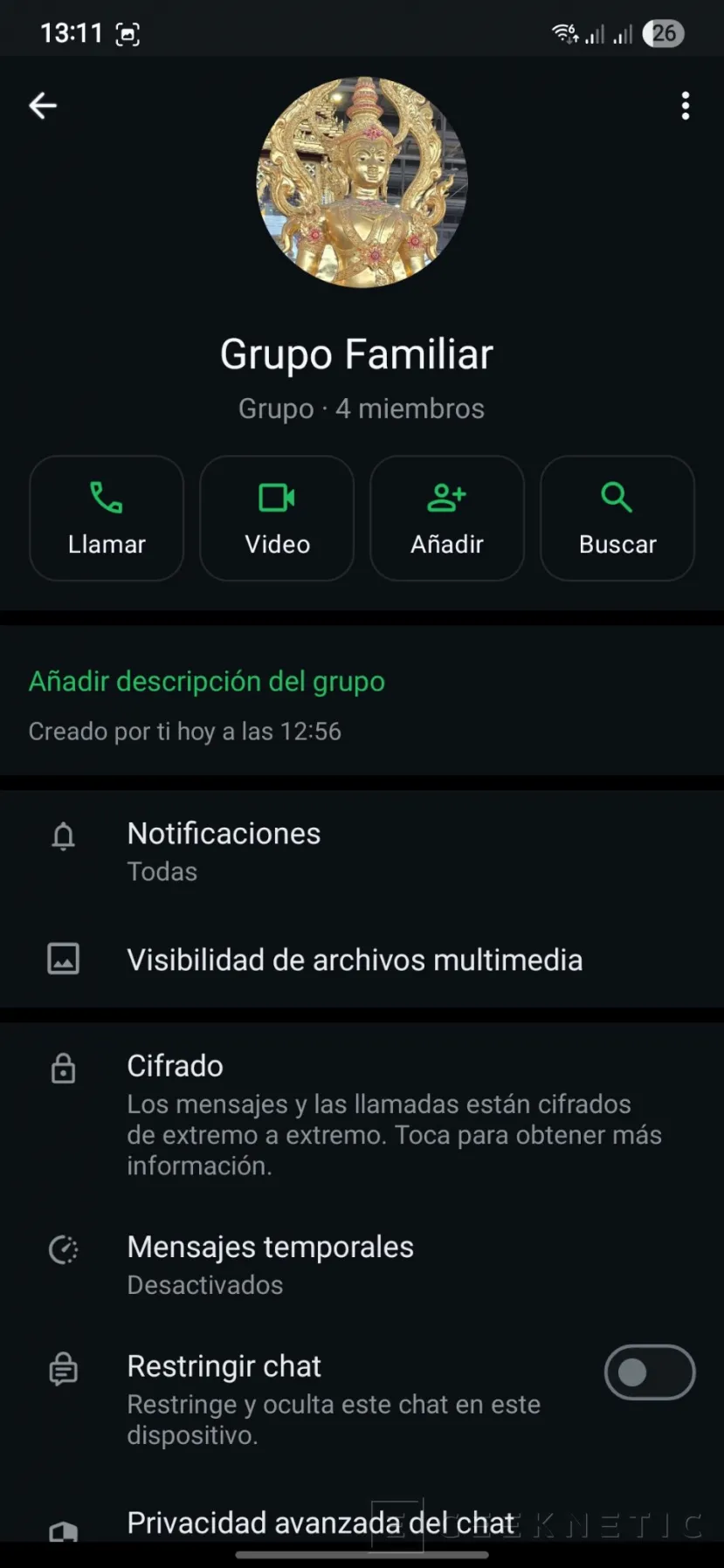This screenshot has width=724, height=1568.
Task: Disable Mensajes temporales setting
Action: pyautogui.click(x=270, y=1262)
